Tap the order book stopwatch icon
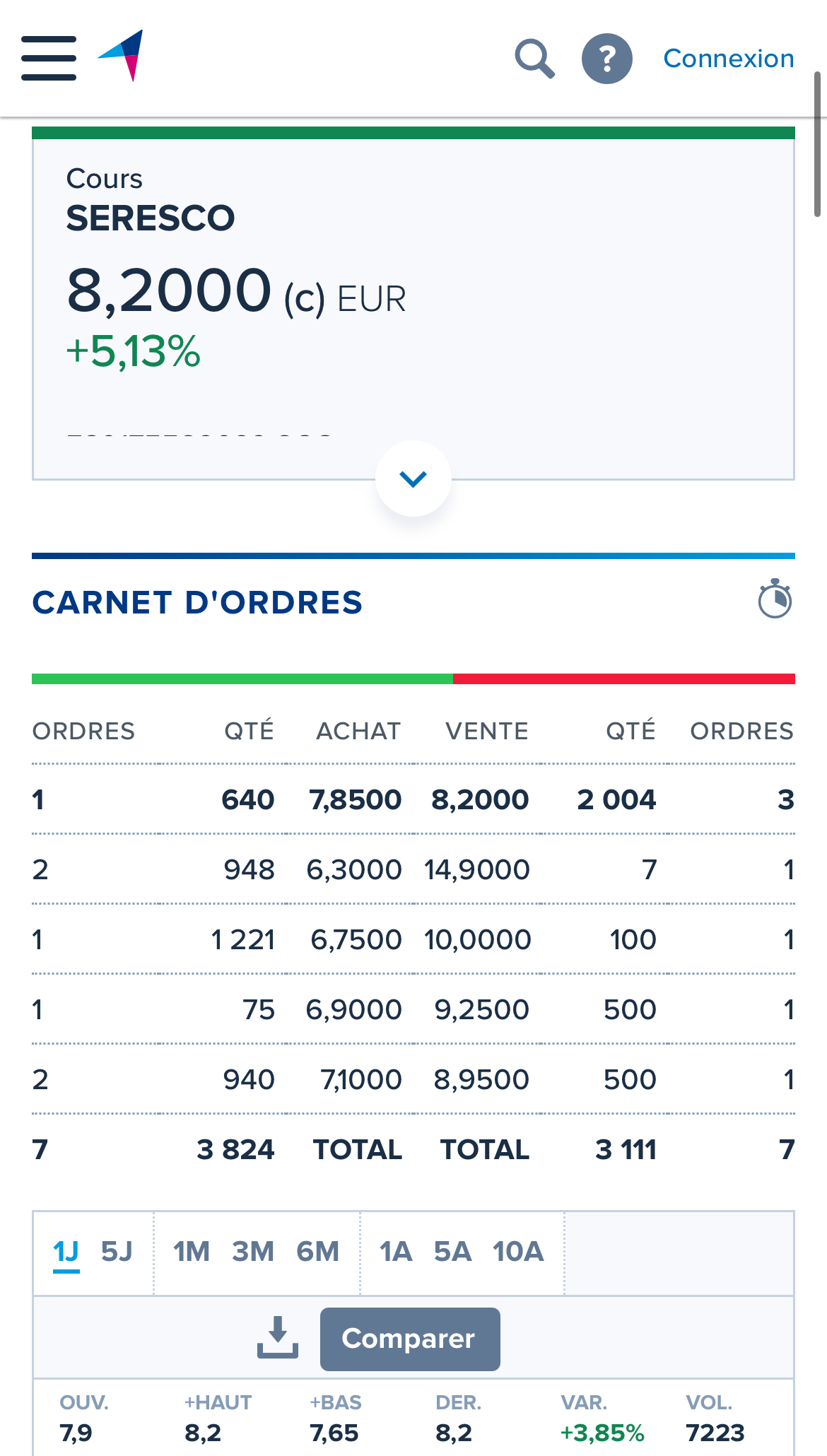This screenshot has width=827, height=1456. click(775, 599)
